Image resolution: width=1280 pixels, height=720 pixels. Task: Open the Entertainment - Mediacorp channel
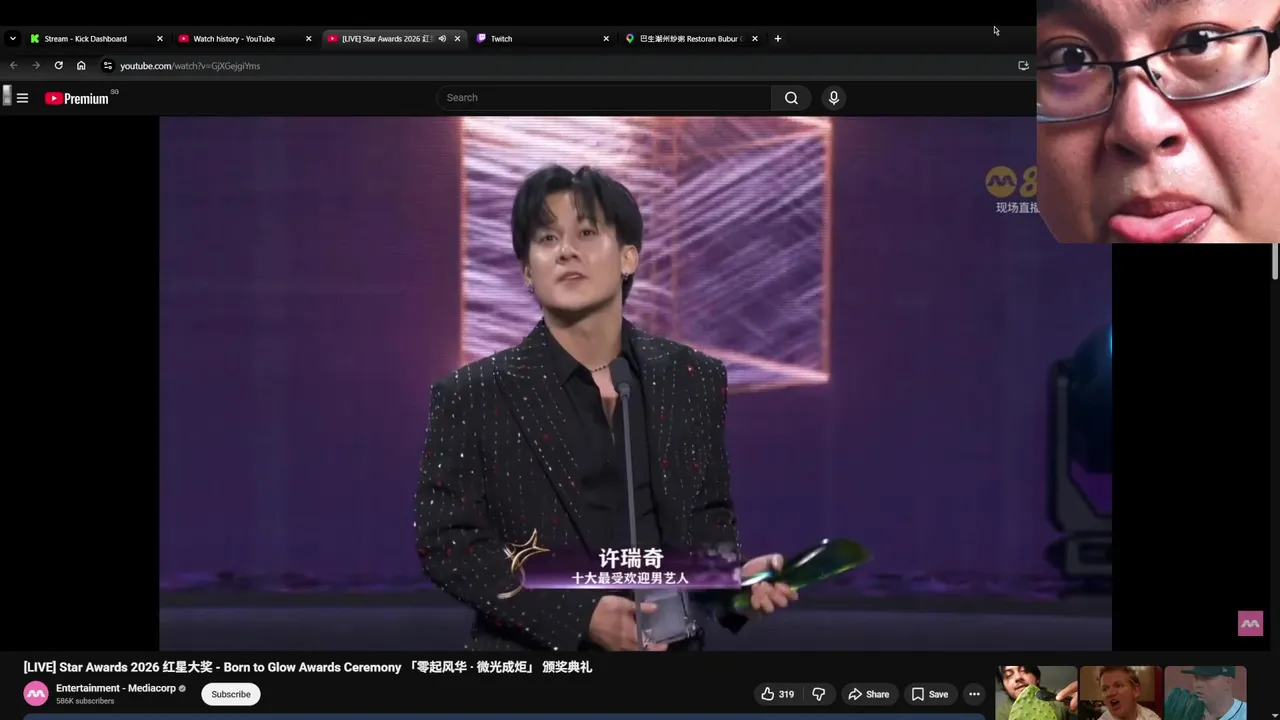tap(115, 688)
